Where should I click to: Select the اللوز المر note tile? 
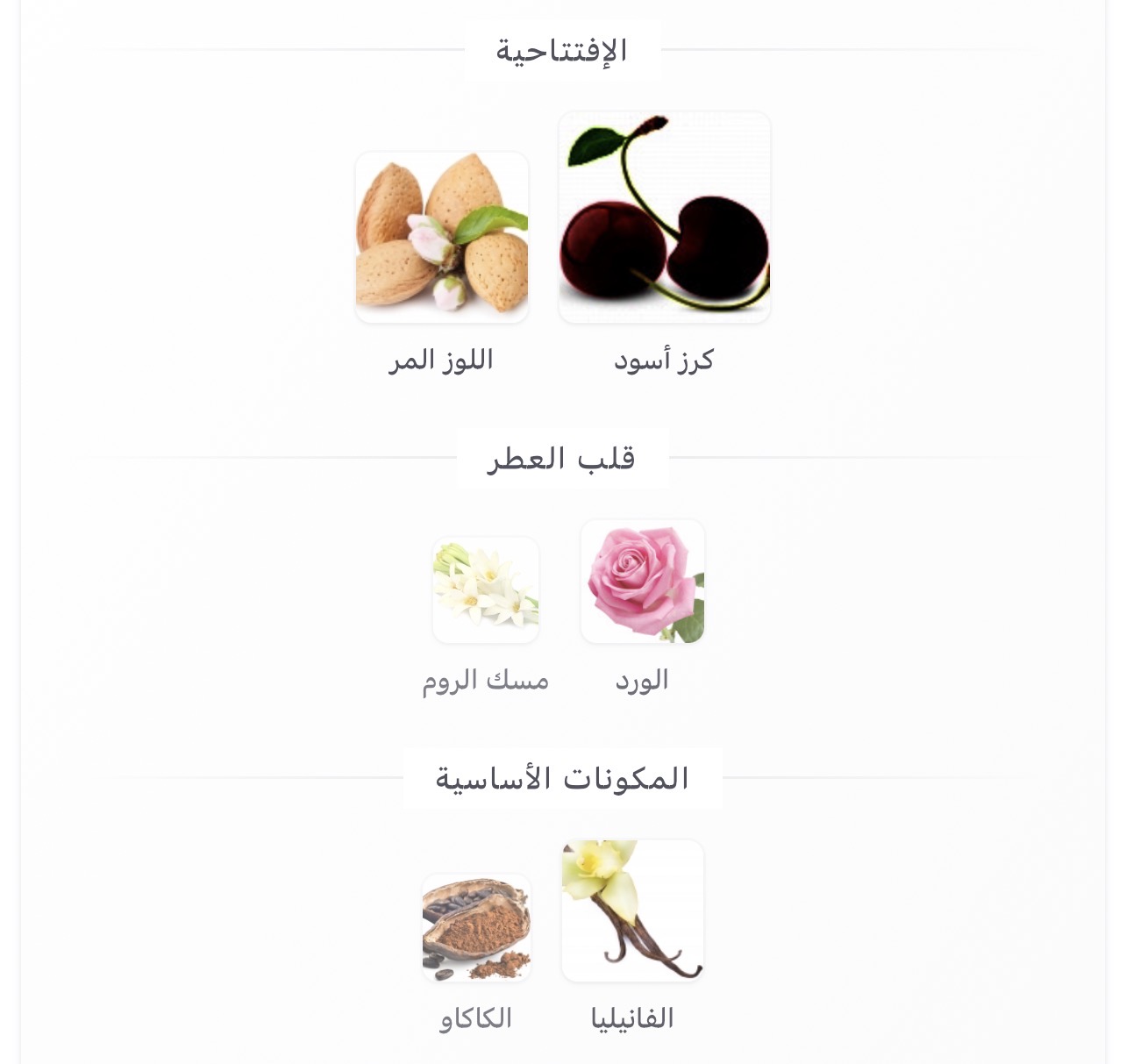(442, 238)
